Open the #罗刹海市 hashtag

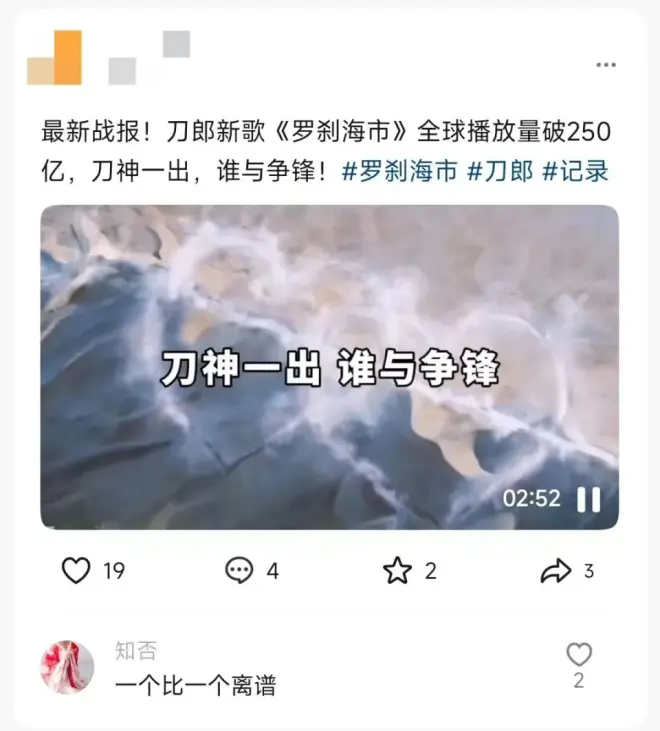click(x=399, y=171)
